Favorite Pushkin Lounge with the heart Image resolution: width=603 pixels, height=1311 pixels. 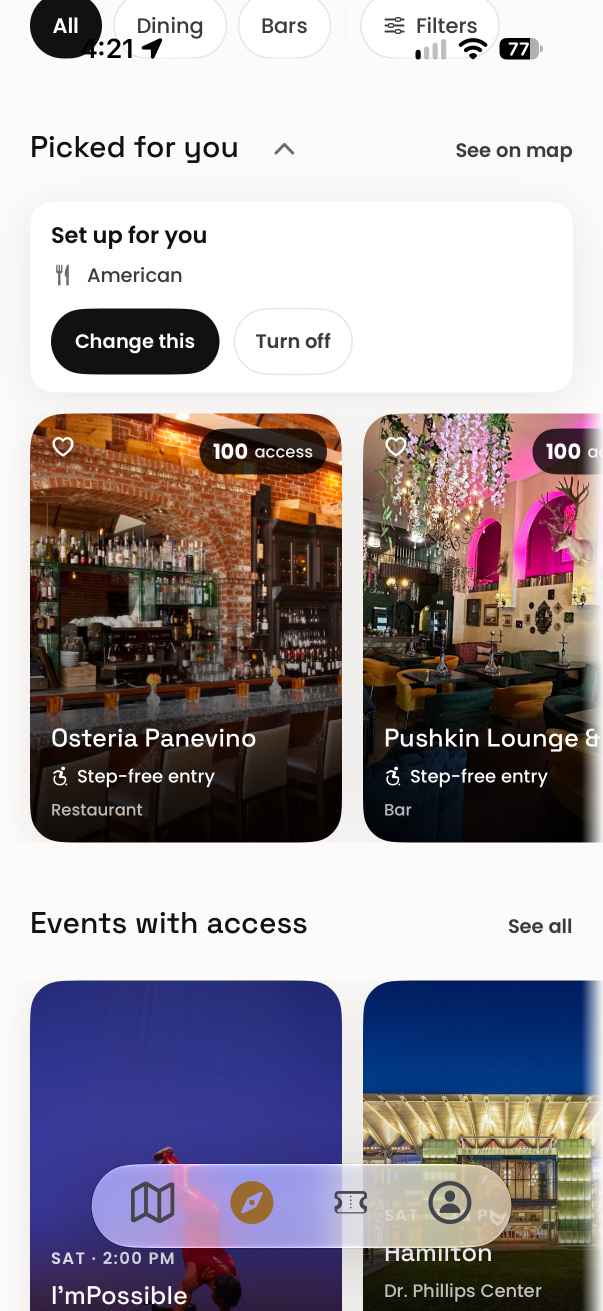point(395,447)
